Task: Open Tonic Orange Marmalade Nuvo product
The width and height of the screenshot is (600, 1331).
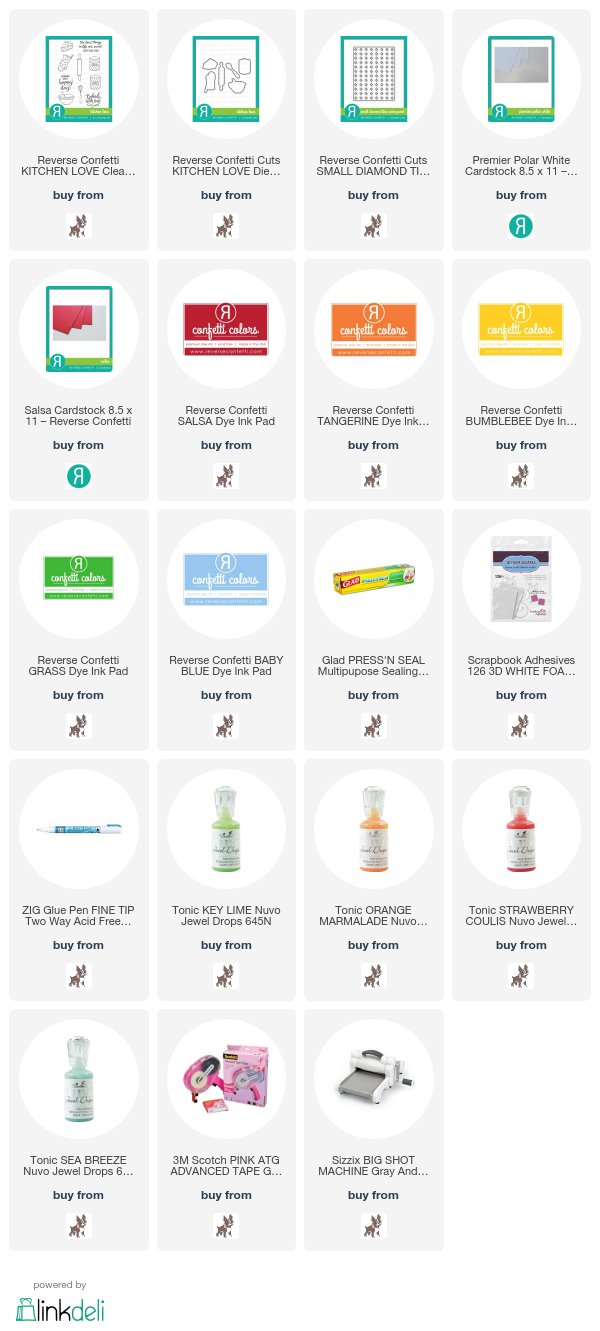Action: point(373,880)
